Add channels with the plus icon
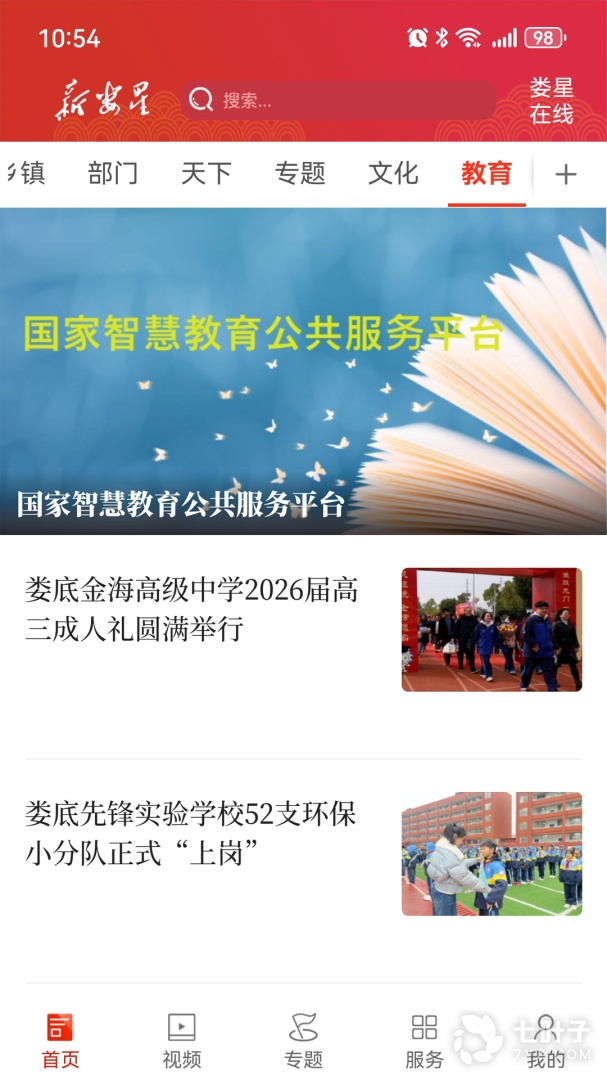Screen dimensions: 607x1080 point(565,175)
